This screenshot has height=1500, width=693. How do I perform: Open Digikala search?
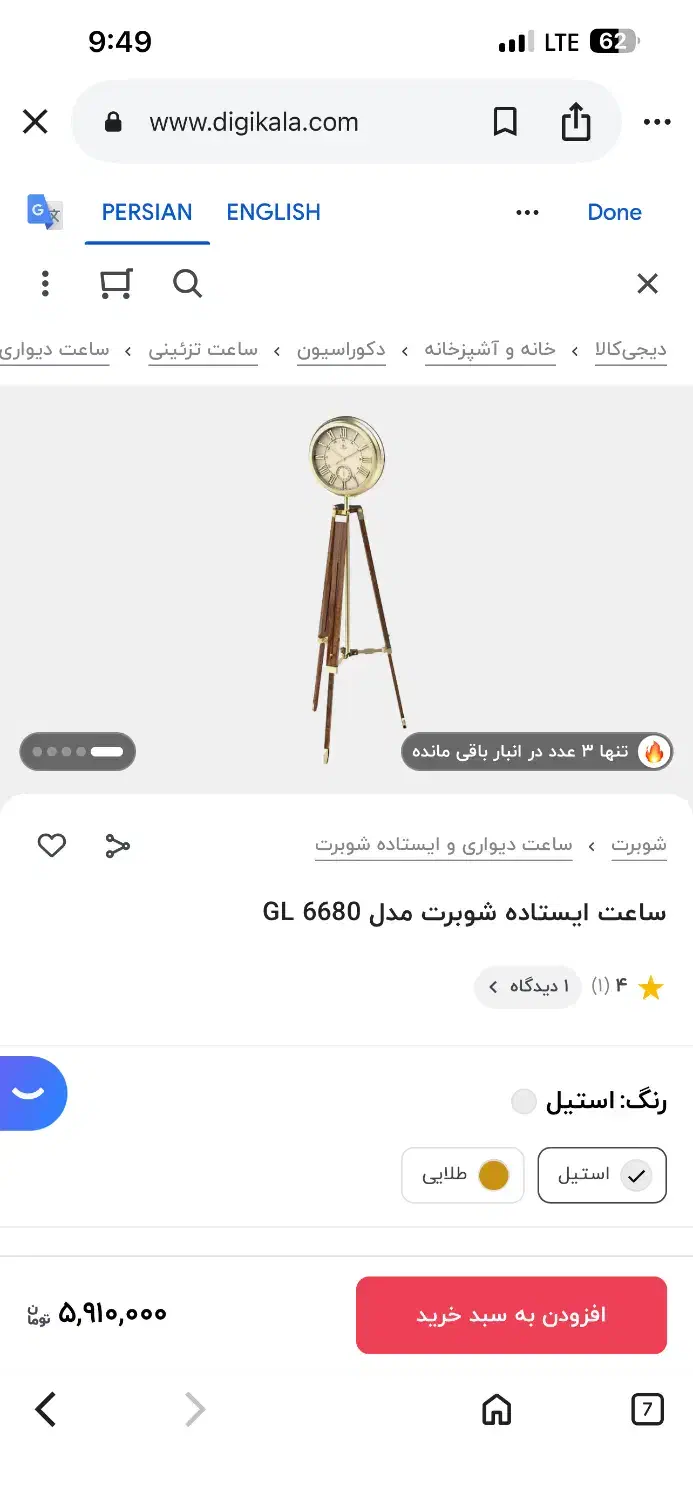[187, 284]
